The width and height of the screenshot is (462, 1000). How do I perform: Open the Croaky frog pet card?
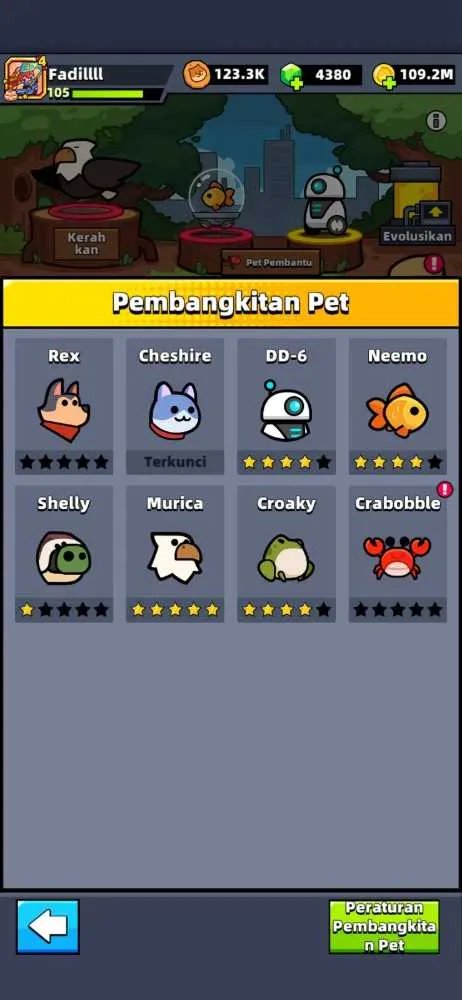(x=287, y=554)
